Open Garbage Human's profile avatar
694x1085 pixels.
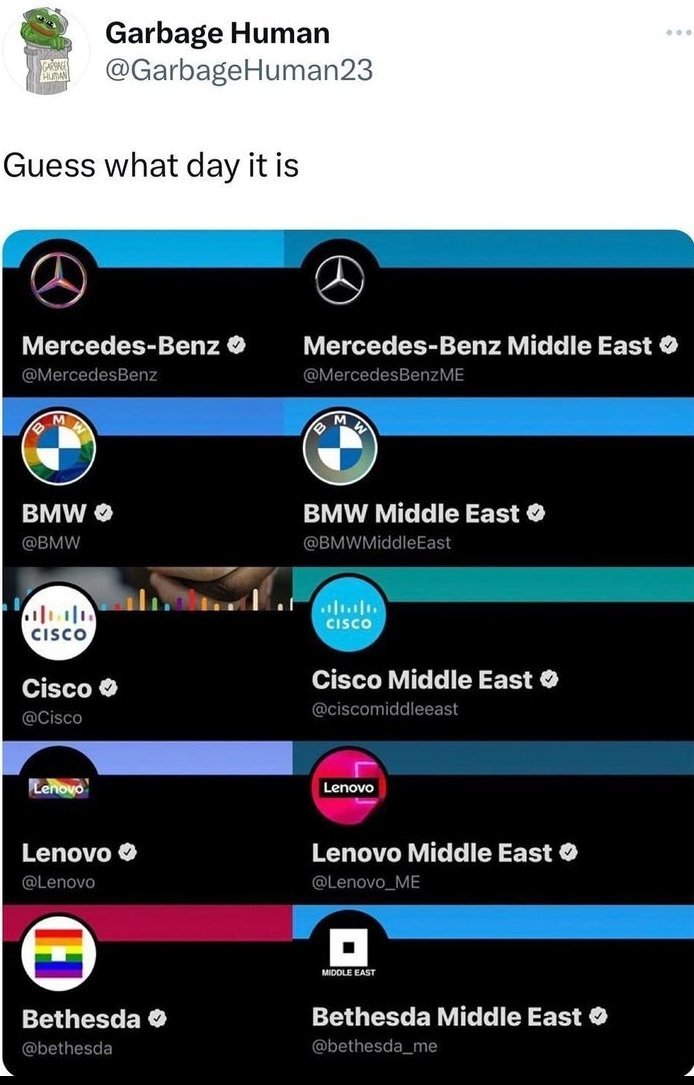[46, 52]
